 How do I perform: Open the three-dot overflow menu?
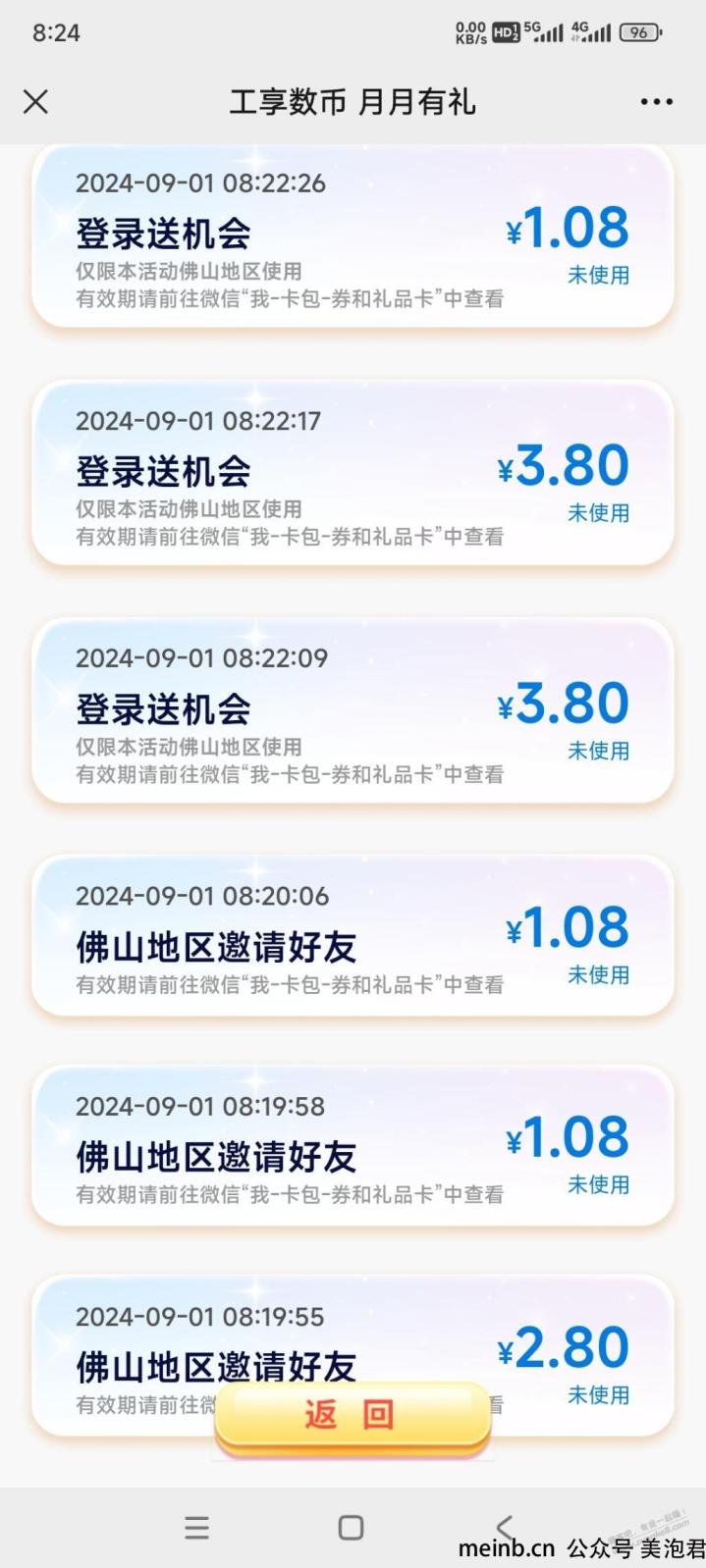(x=656, y=102)
